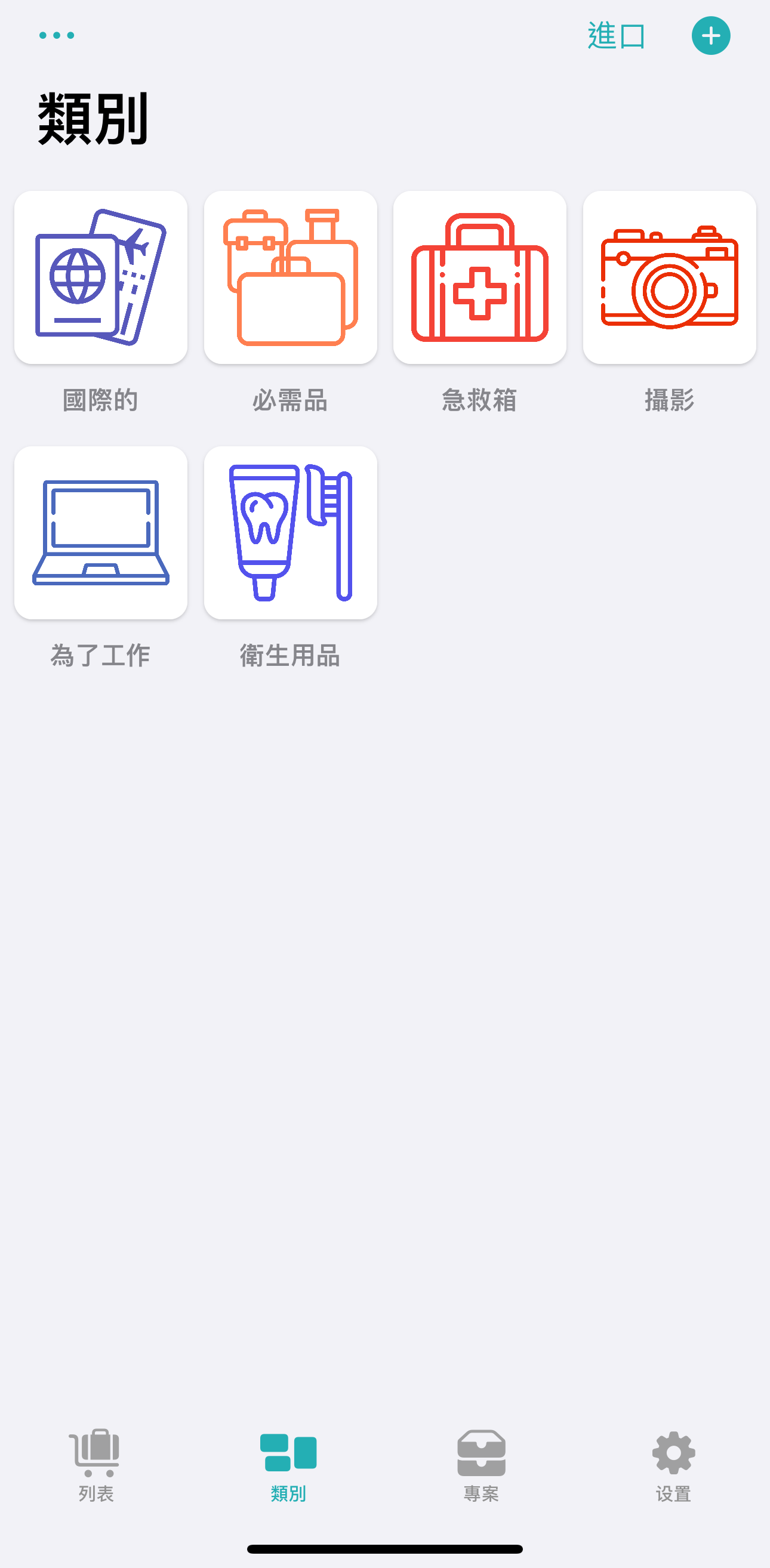This screenshot has width=770, height=1568.
Task: Tap the 進口 import button
Action: click(616, 36)
